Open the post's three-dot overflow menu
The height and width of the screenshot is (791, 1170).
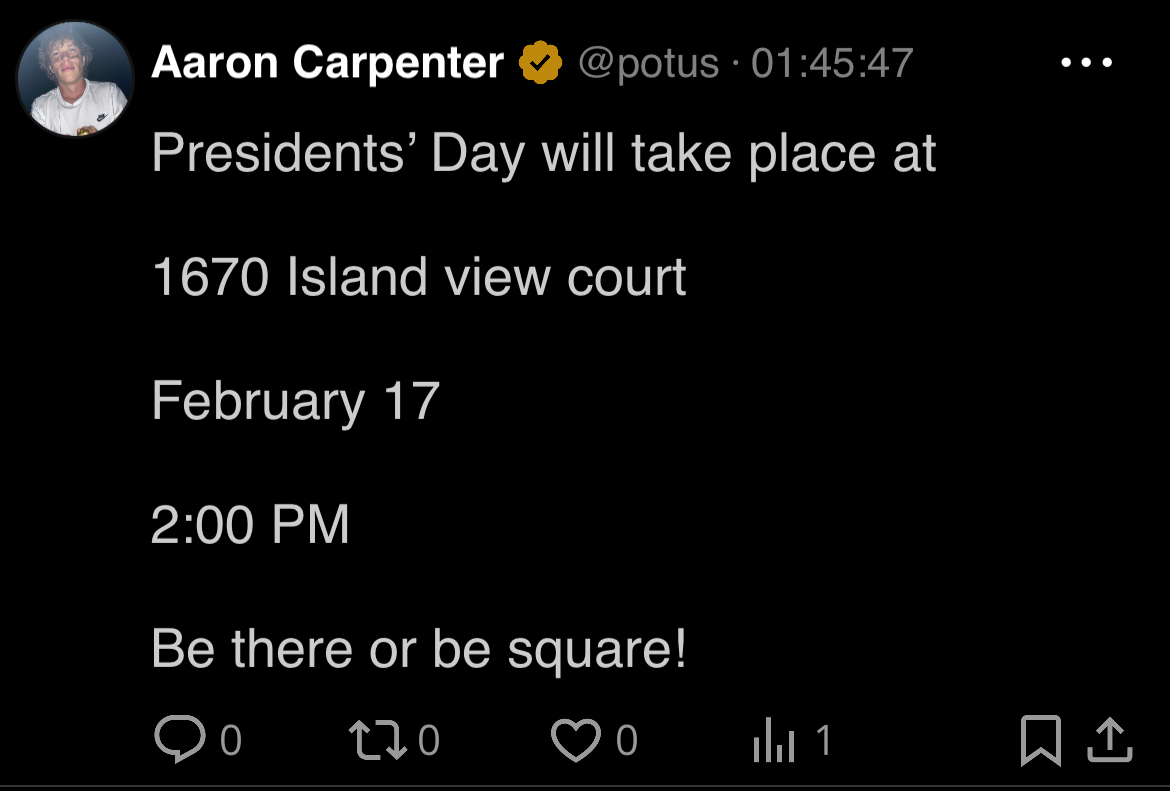(x=1086, y=63)
